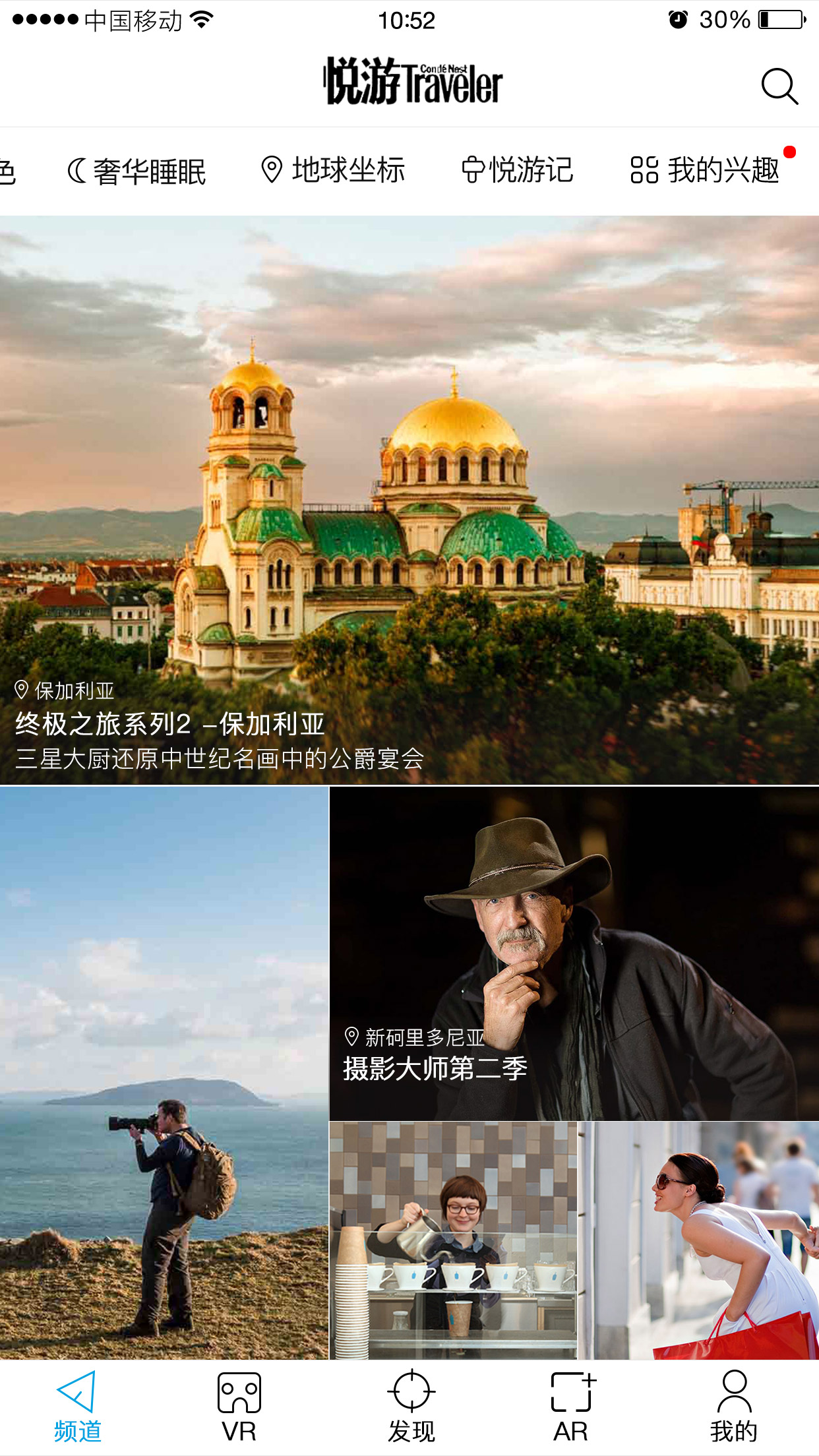Screen dimensions: 819x1456
Task: Open the 终极之旅系列2 保加利亚 article
Action: (409, 501)
